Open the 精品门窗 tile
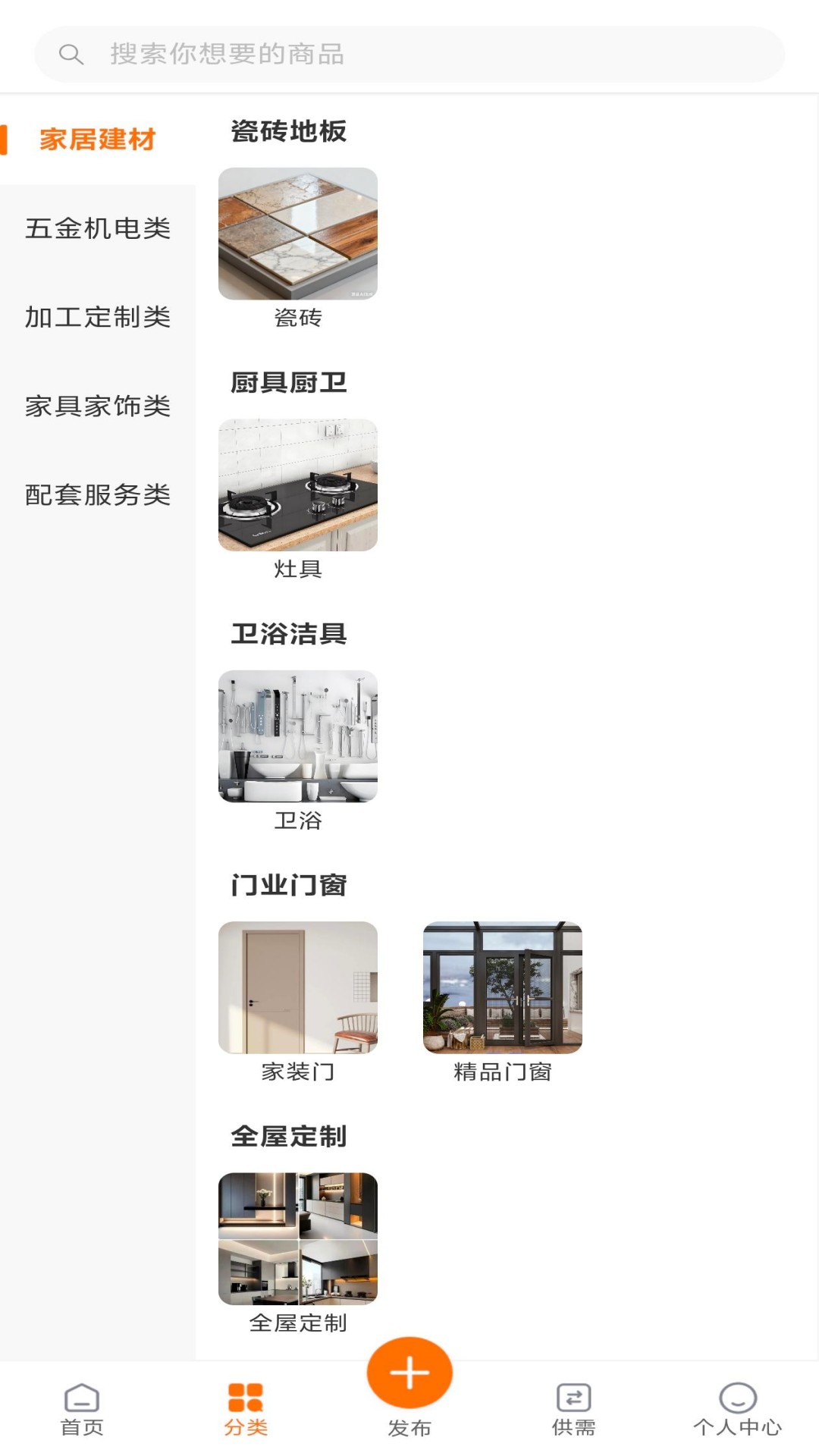The width and height of the screenshot is (819, 1456). point(502,987)
